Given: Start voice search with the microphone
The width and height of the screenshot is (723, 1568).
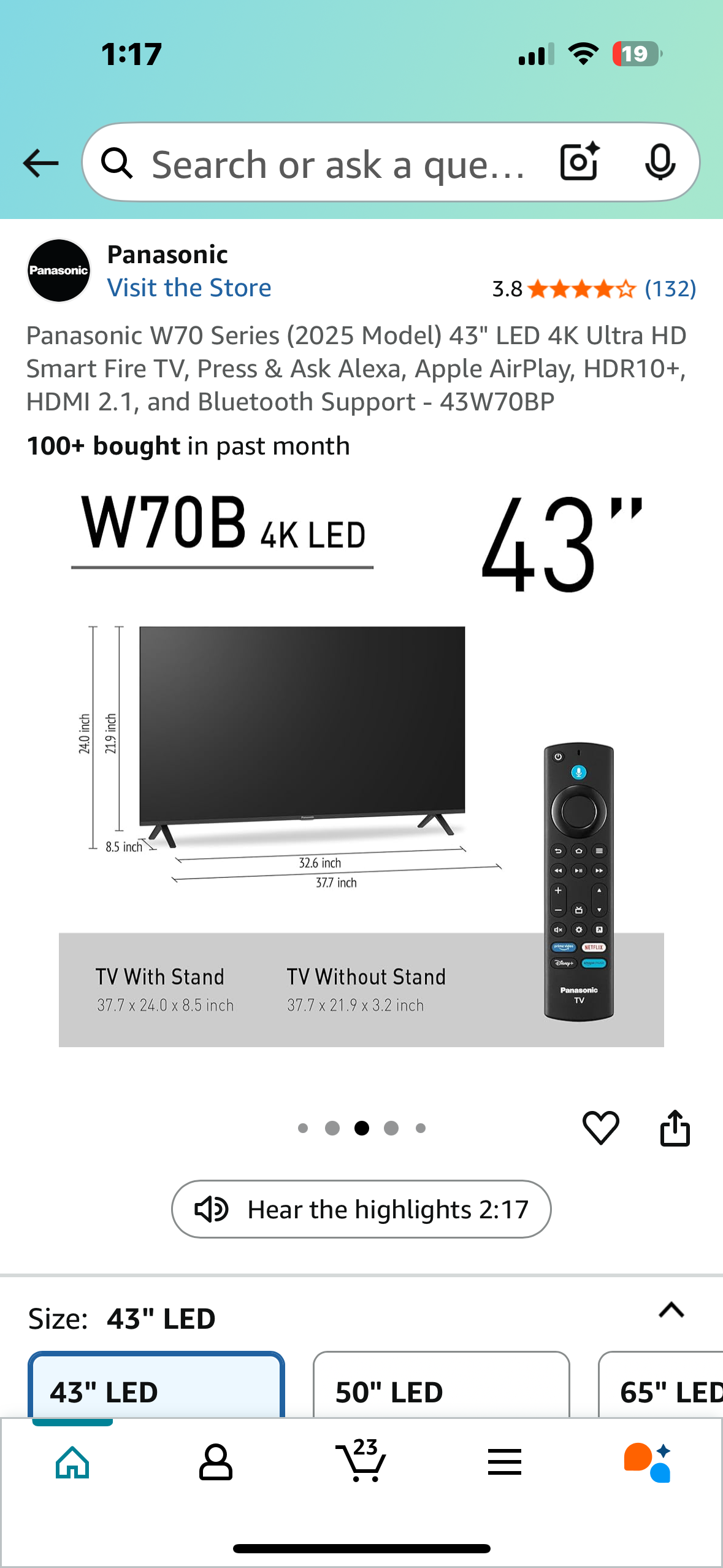Looking at the screenshot, I should [x=660, y=162].
